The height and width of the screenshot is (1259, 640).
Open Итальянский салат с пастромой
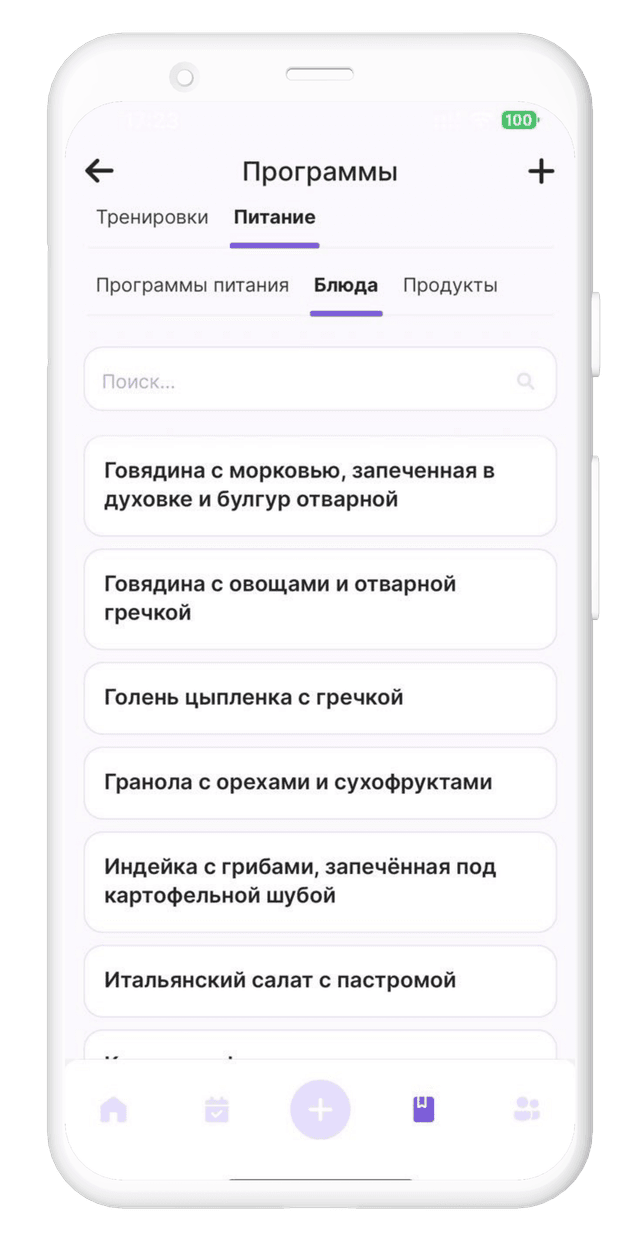[x=320, y=980]
